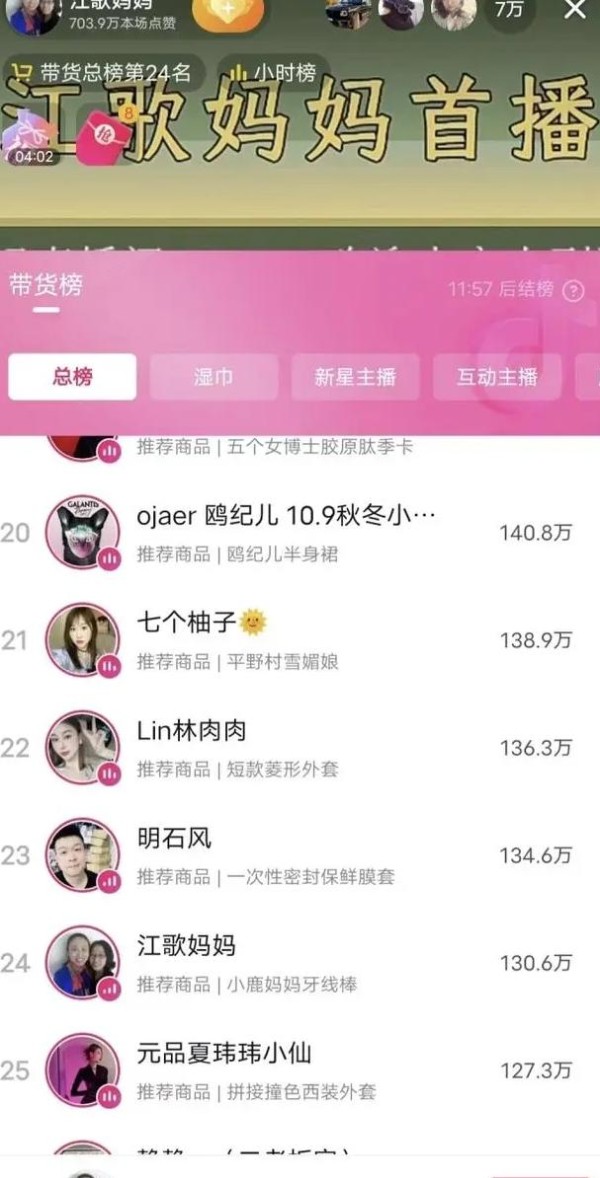Screen dimensions: 600x1178
Task: Switch to the 新星主播 tab
Action: (355, 377)
